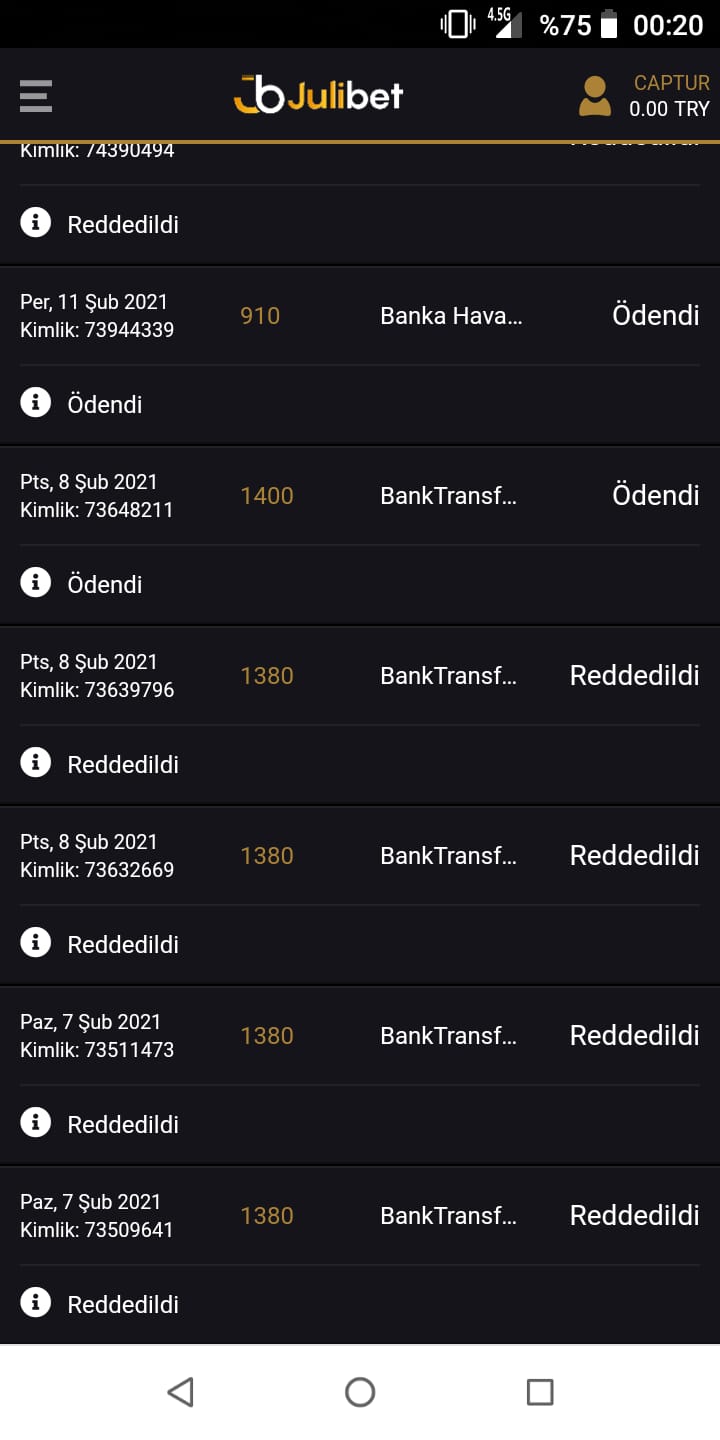Tap the info icon under Kimlik 73639796
This screenshot has height=1440, width=720.
click(35, 763)
